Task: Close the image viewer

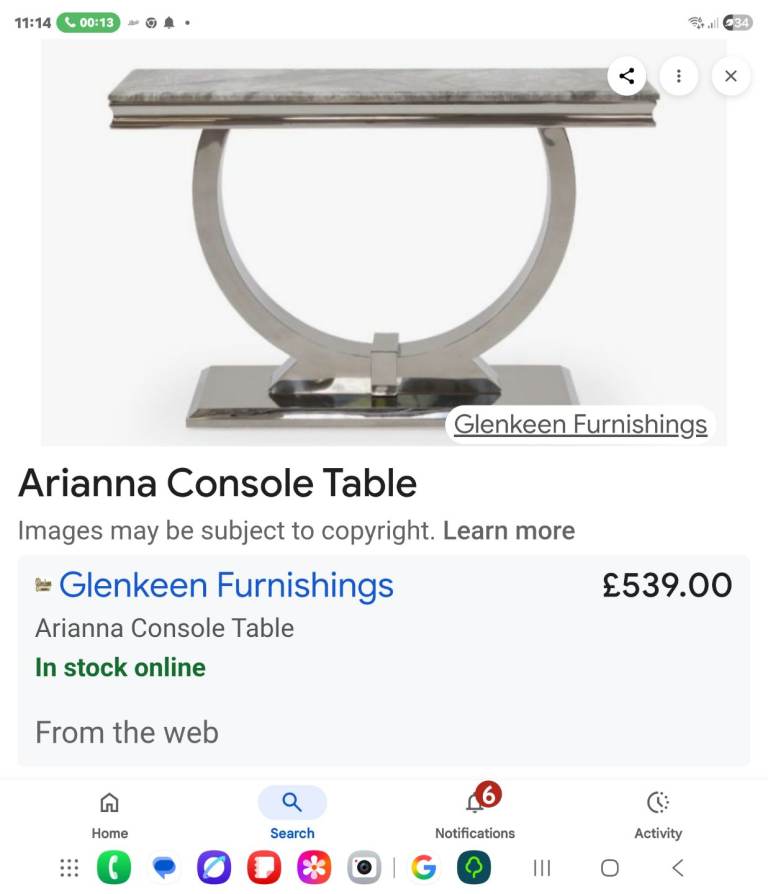Action: pos(731,76)
